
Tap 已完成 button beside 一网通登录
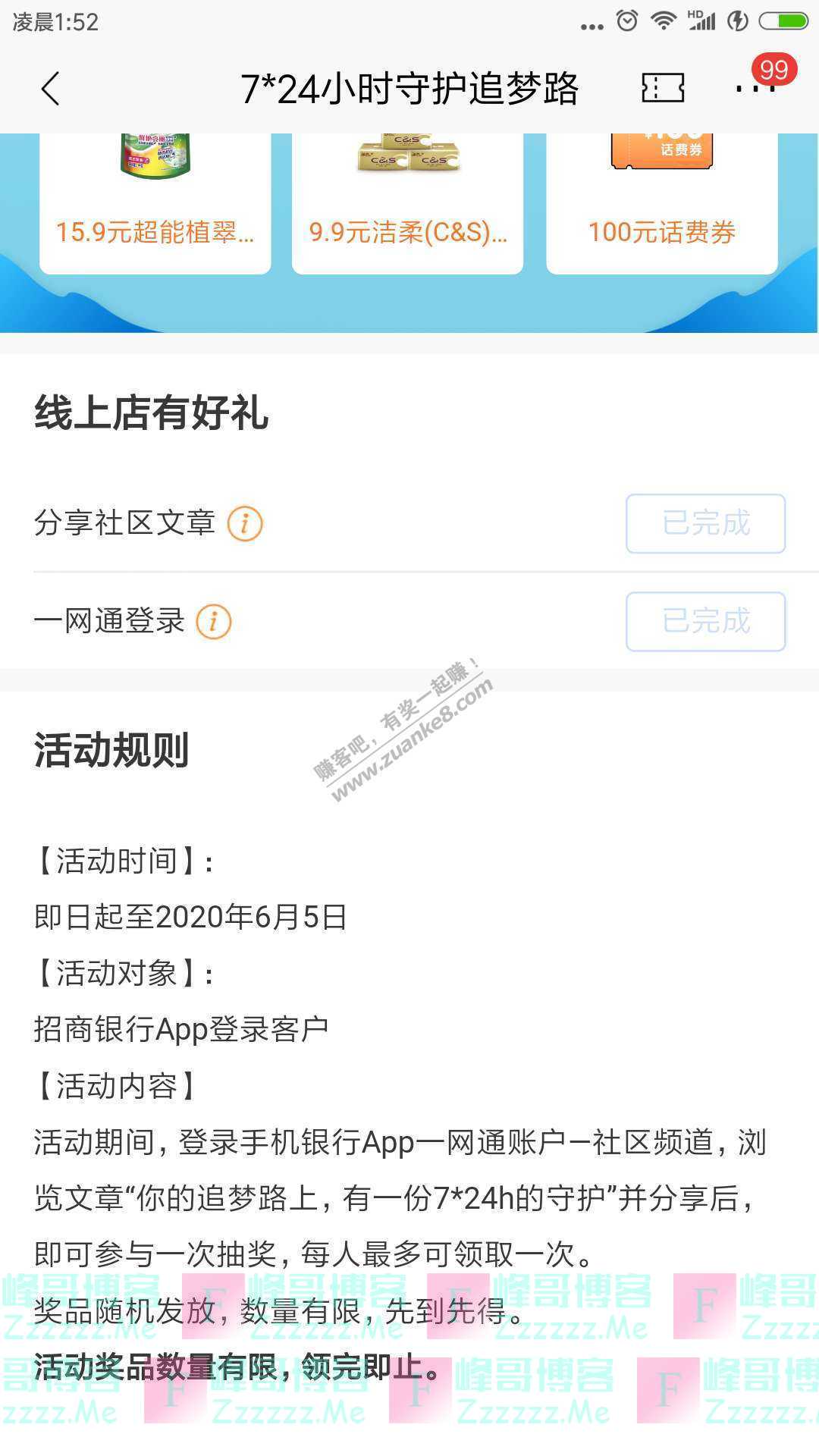705,622
